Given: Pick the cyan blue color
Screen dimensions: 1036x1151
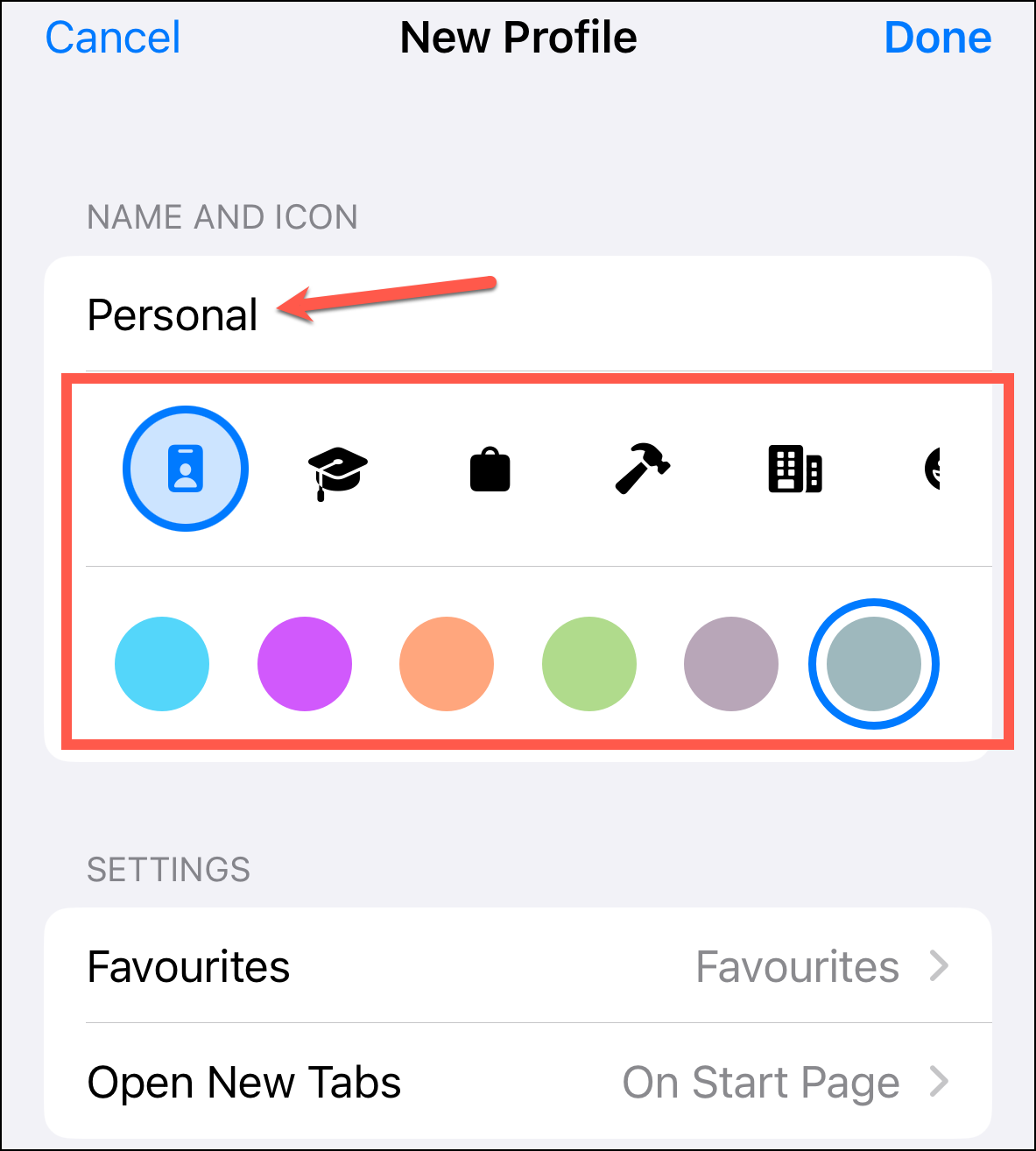Looking at the screenshot, I should click(162, 664).
